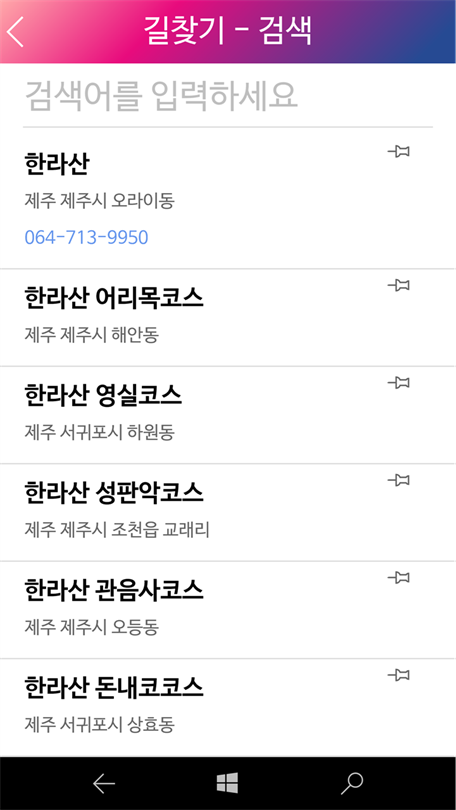
Task: Pin the 한라산 영실코스 location
Action: click(399, 382)
